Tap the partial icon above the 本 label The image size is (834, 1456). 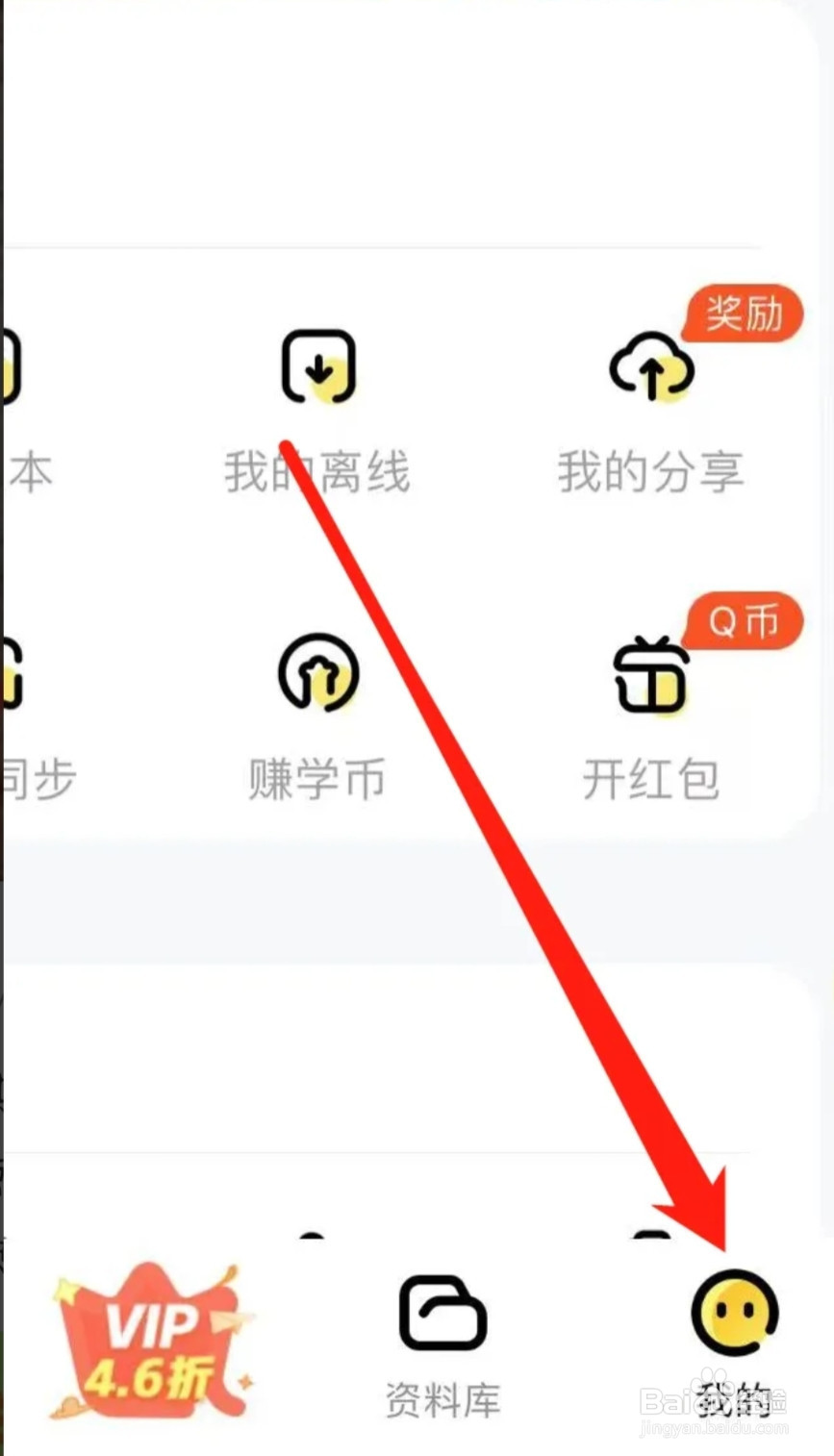[x=12, y=368]
